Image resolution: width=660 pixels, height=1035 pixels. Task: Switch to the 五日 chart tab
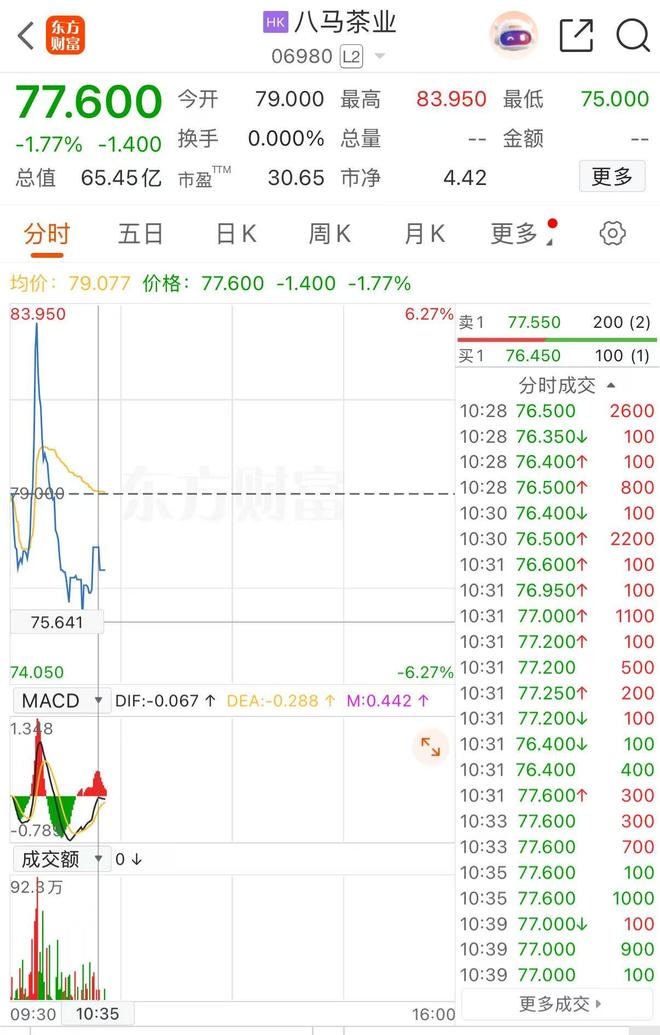click(140, 234)
